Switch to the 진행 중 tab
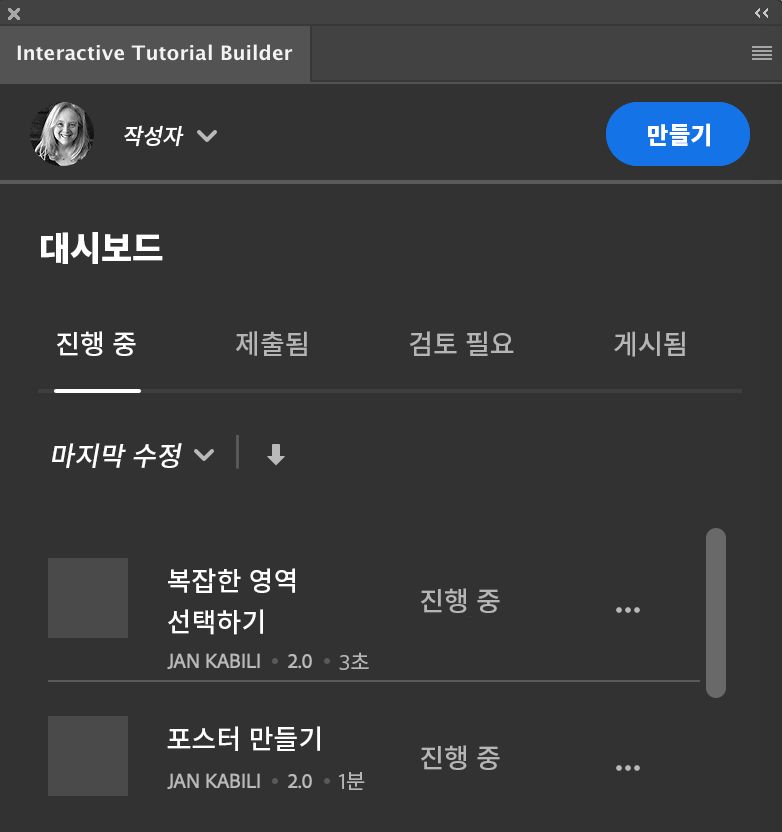The image size is (782, 832). (96, 345)
